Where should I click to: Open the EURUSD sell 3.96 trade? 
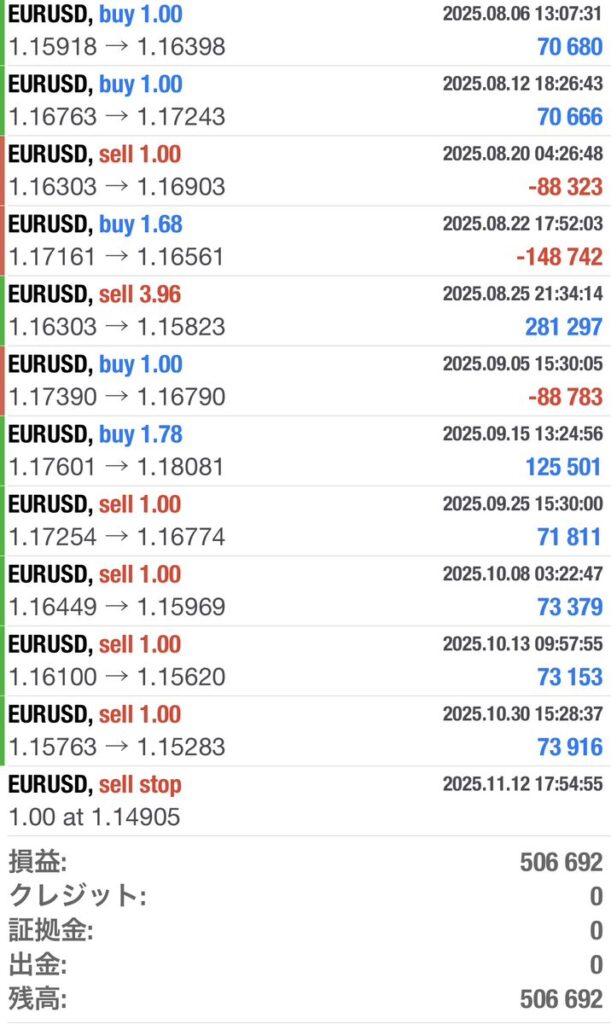pyautogui.click(x=305, y=311)
